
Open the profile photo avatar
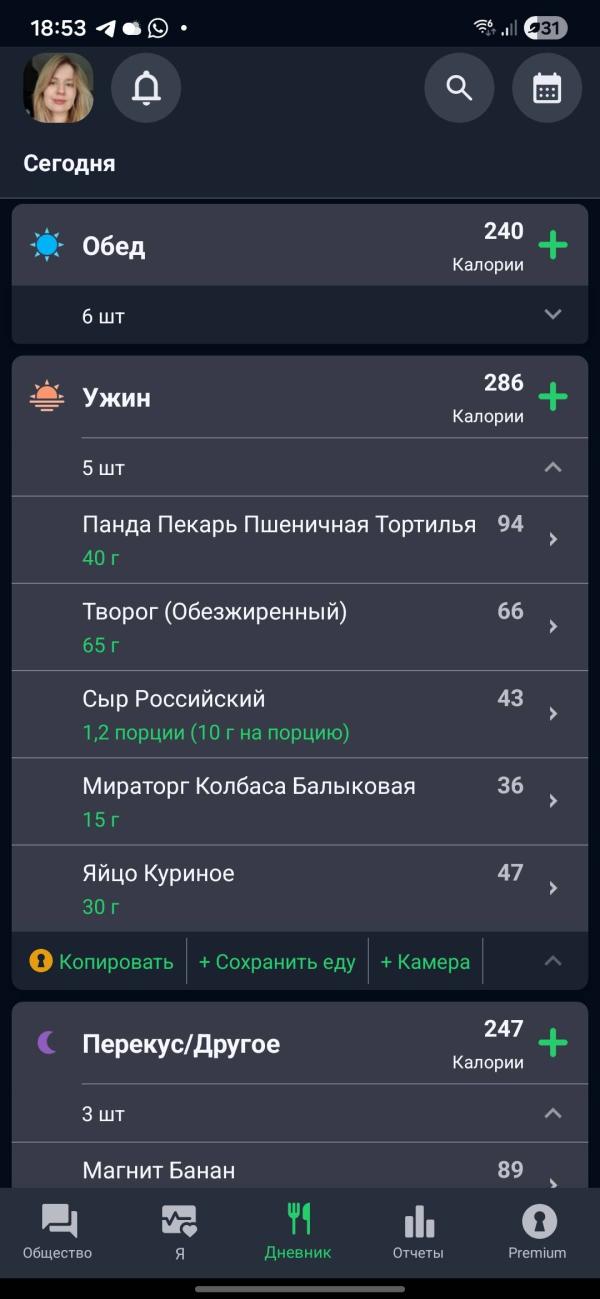pyautogui.click(x=58, y=88)
